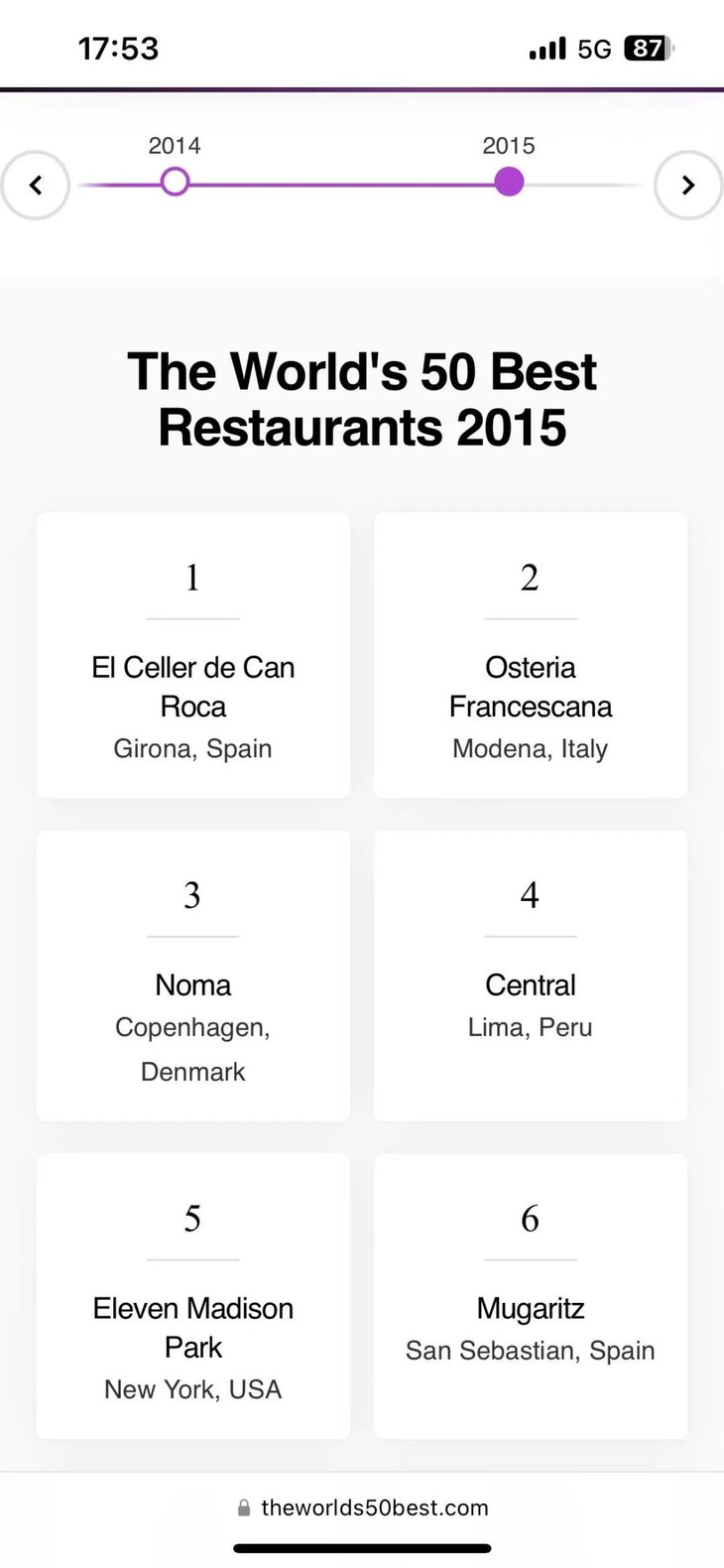Select the 2015 timeline point

[509, 183]
